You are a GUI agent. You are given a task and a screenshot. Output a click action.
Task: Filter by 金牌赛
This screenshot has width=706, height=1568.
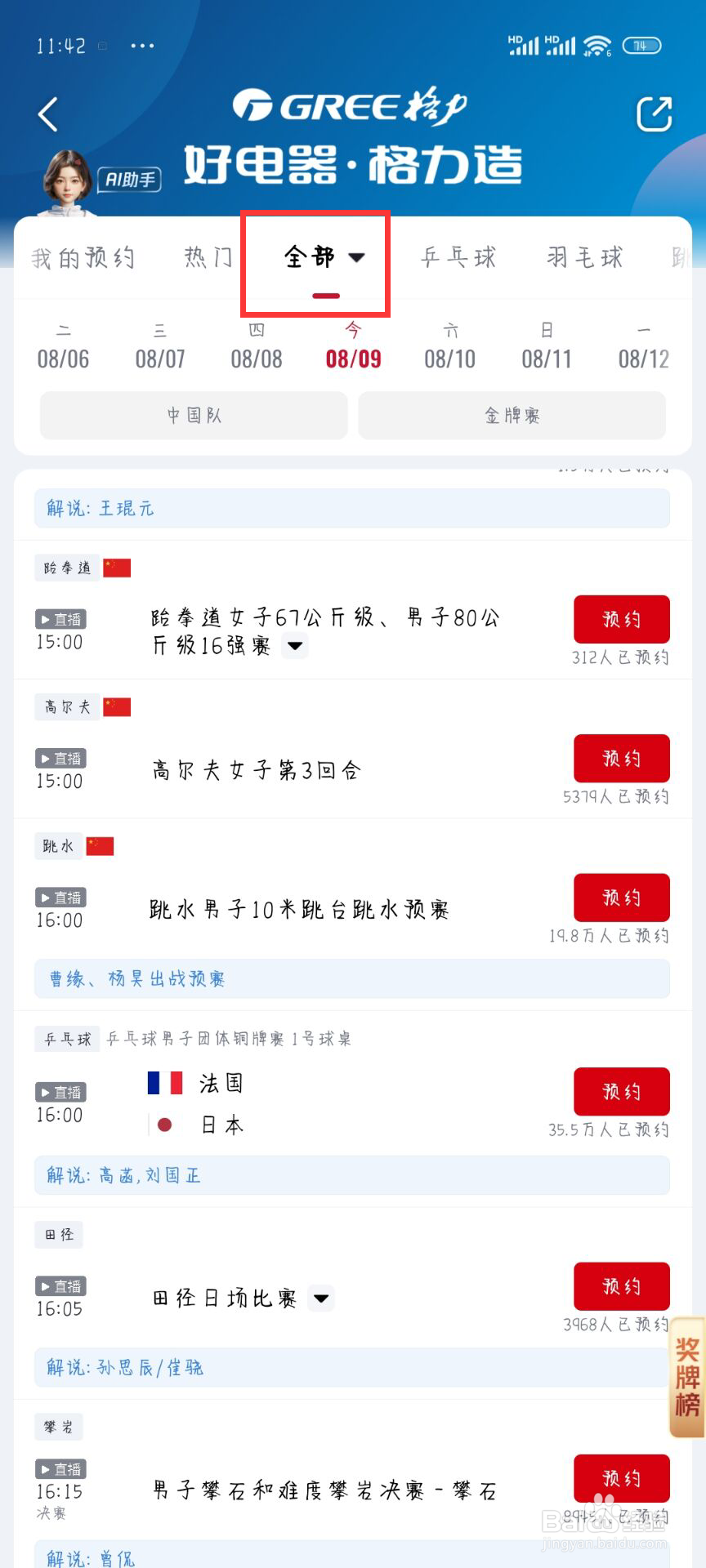pyautogui.click(x=512, y=415)
